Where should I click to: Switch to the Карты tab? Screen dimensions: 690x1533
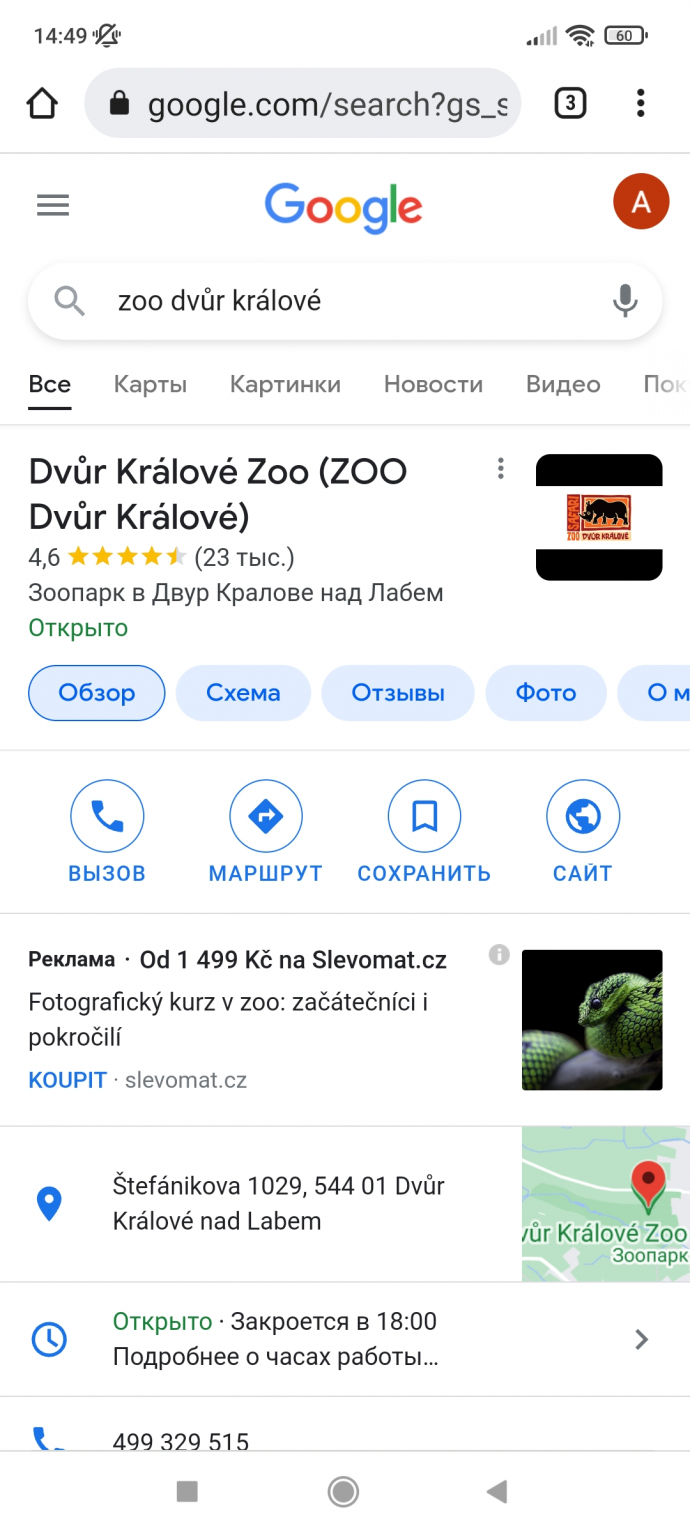pos(150,384)
